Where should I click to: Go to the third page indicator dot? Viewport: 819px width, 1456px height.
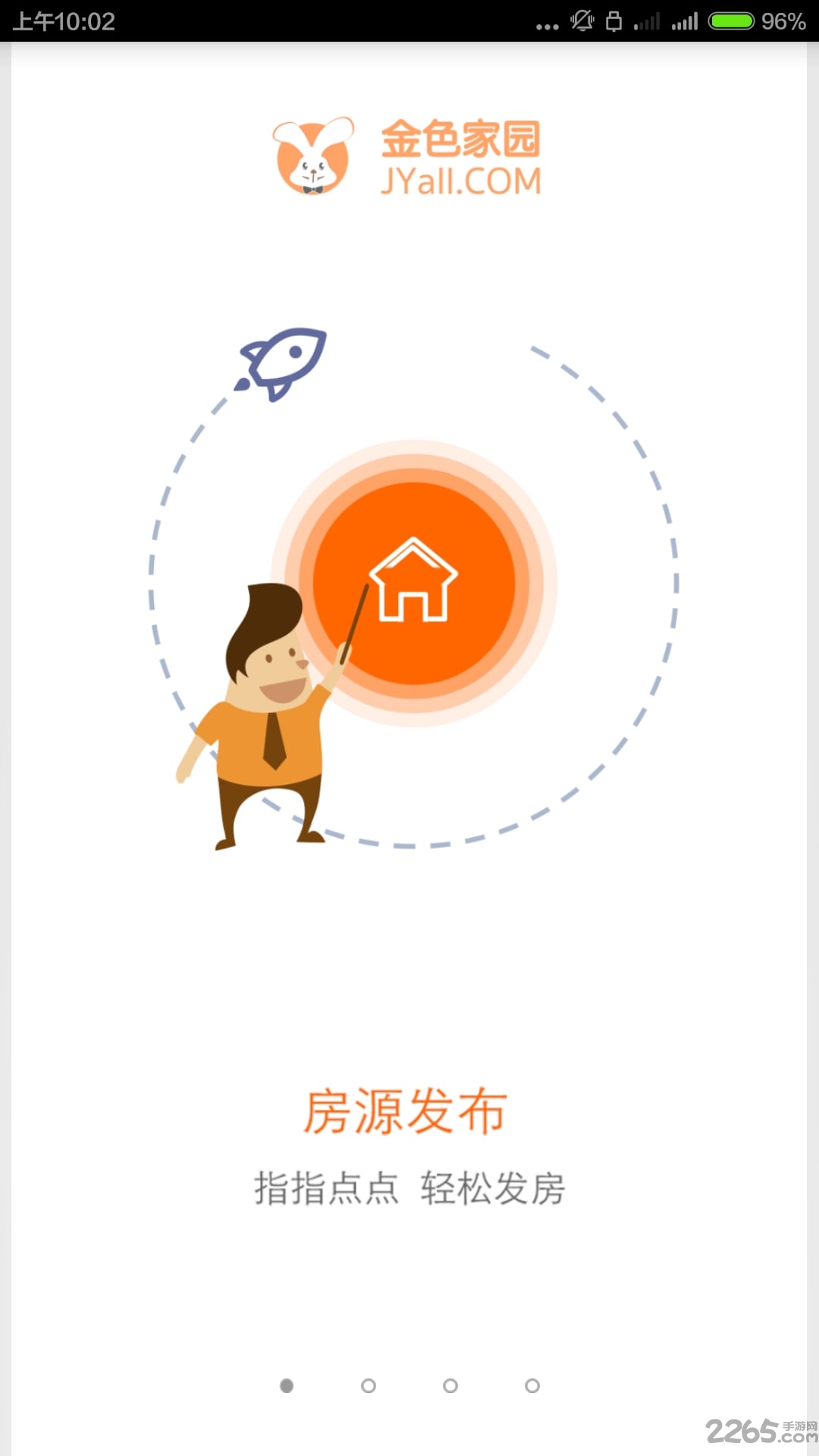450,1385
